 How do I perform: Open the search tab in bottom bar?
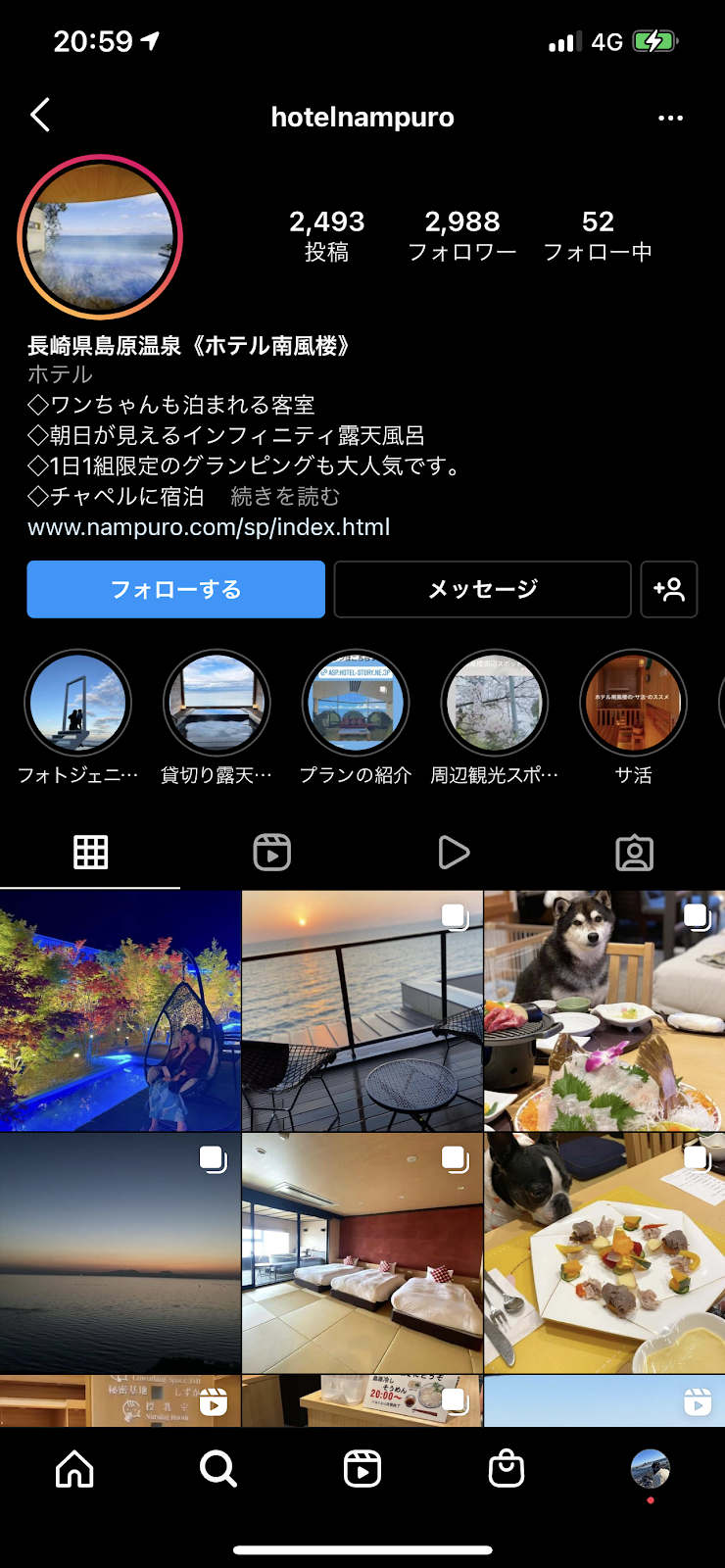pos(217,1469)
